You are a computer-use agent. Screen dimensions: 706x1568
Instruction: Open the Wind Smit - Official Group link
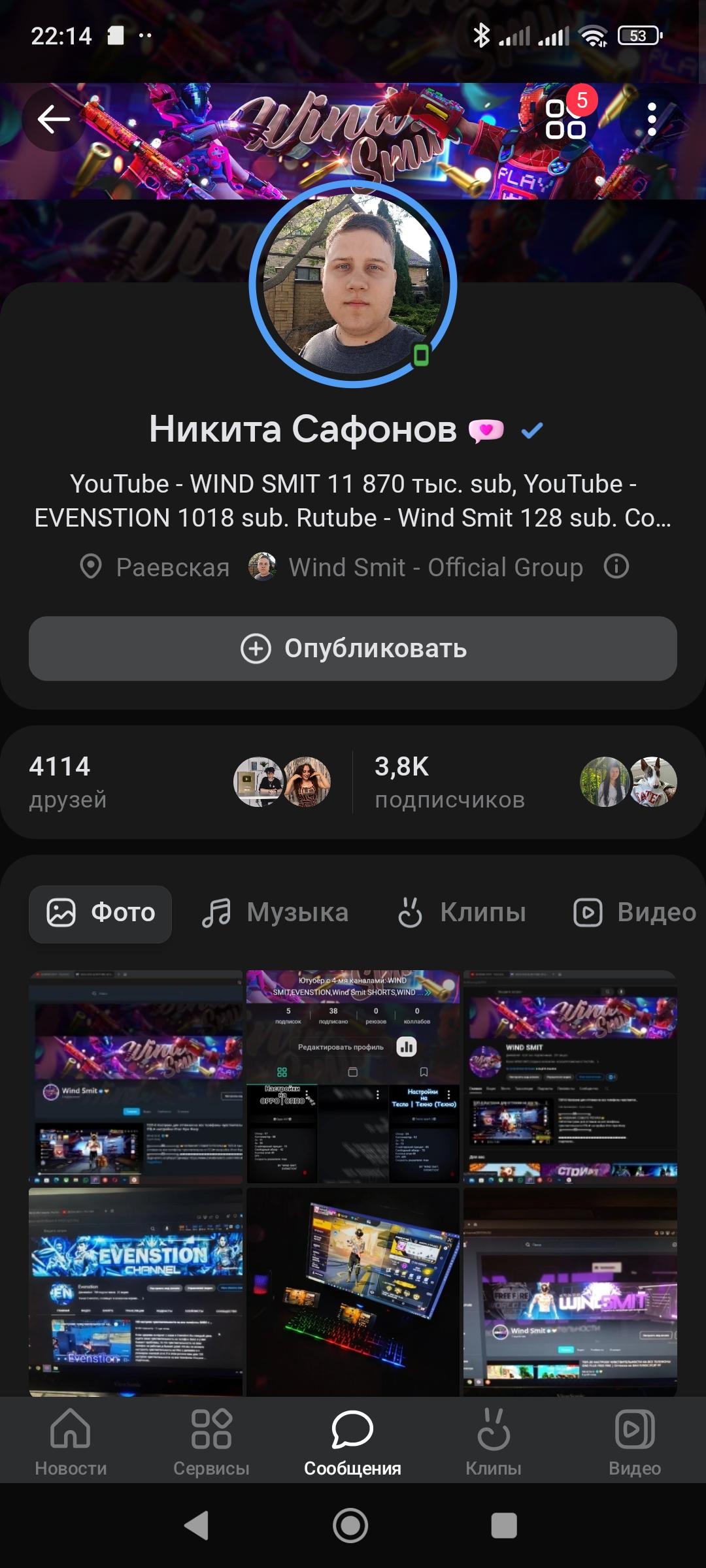[x=435, y=567]
